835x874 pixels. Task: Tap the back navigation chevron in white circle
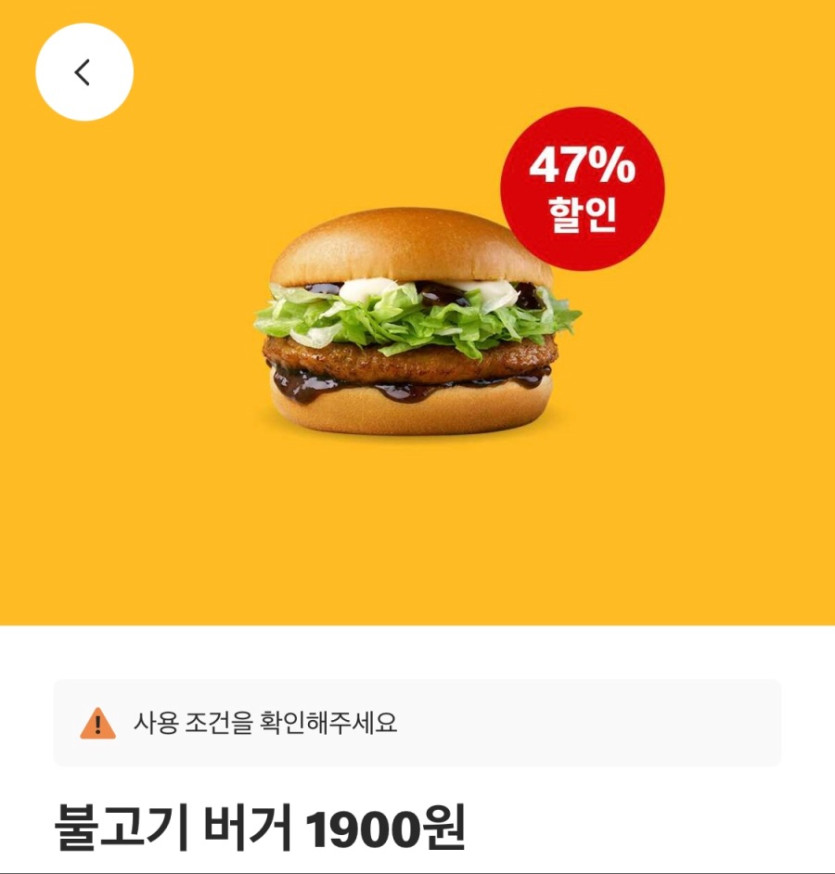click(84, 71)
